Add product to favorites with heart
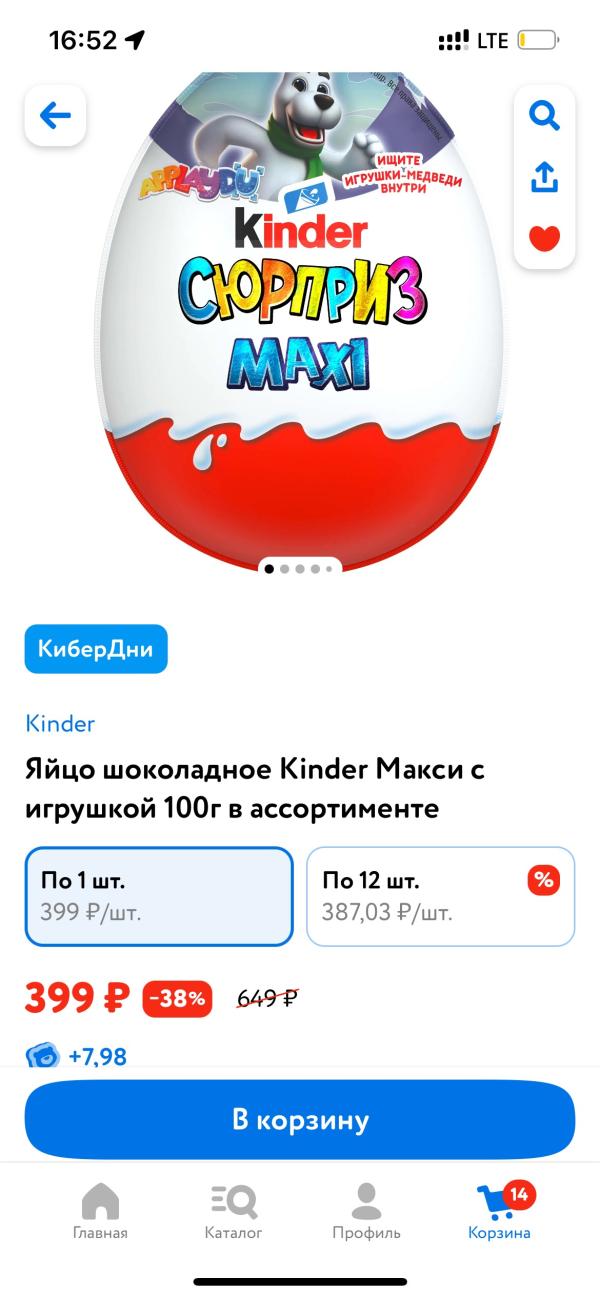Viewport: 600px width, 1297px height. click(544, 238)
